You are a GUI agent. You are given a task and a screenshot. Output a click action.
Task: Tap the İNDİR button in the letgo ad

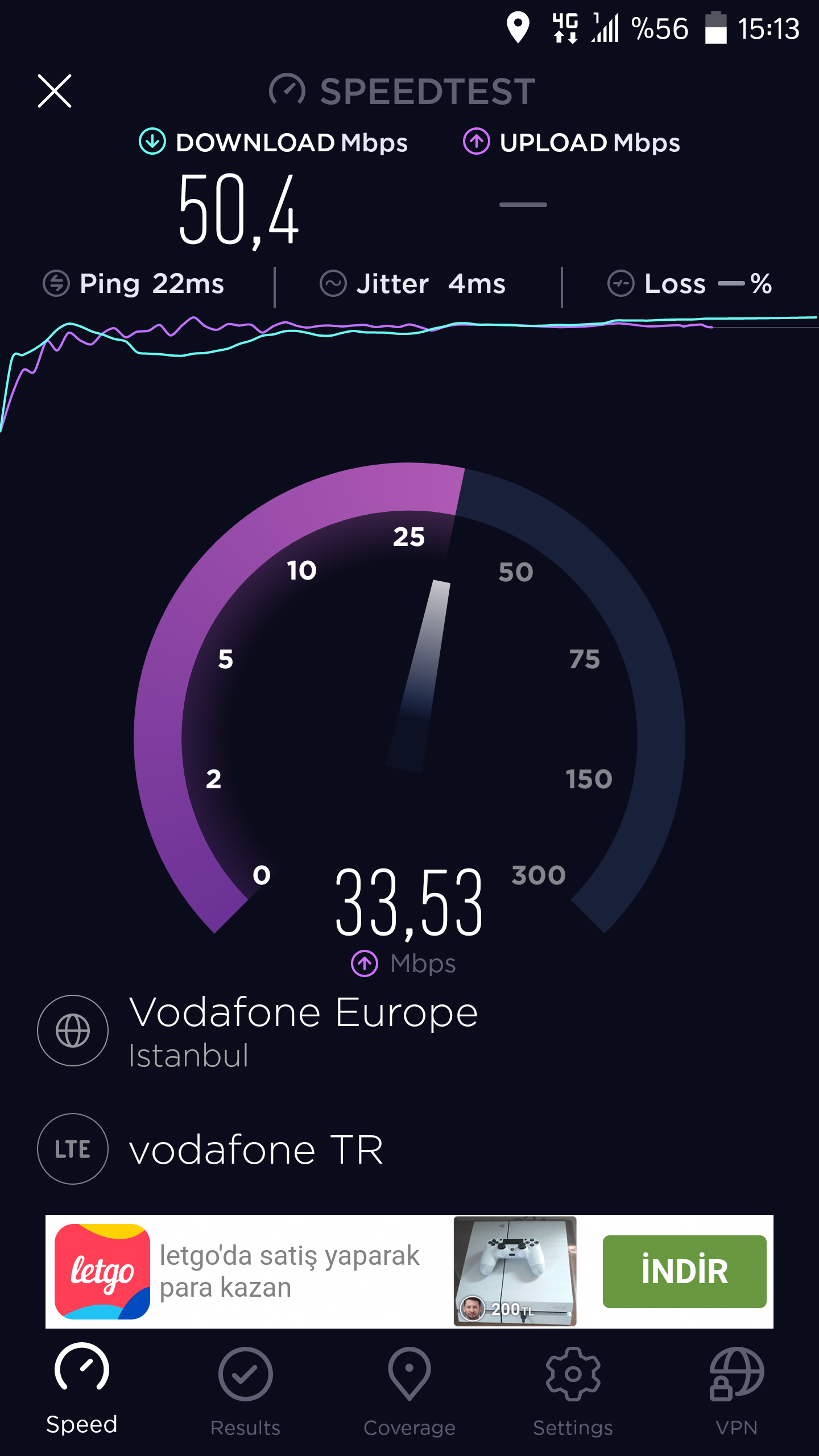pyautogui.click(x=684, y=1271)
